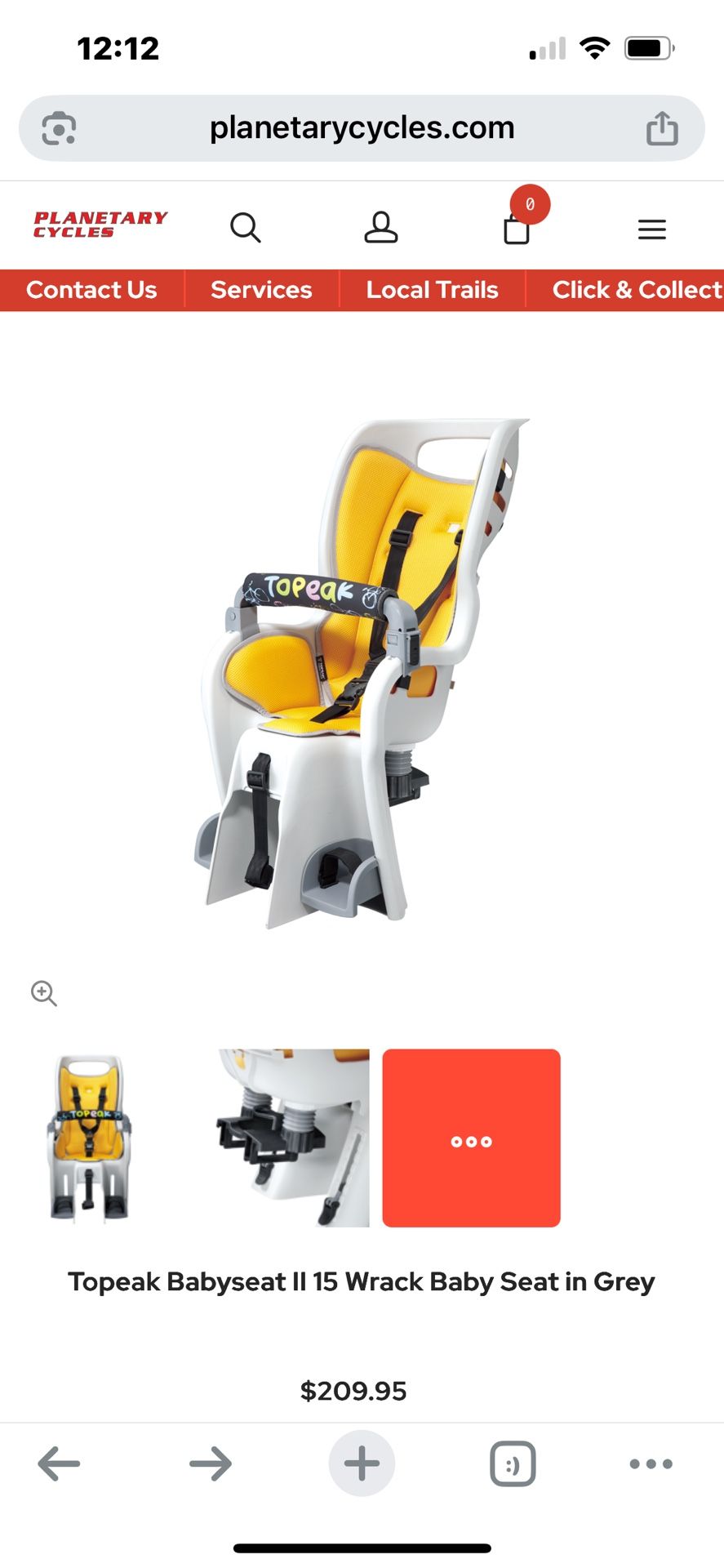Select the seat mount close-up thumbnail
This screenshot has height=1568, width=724.
[292, 1138]
